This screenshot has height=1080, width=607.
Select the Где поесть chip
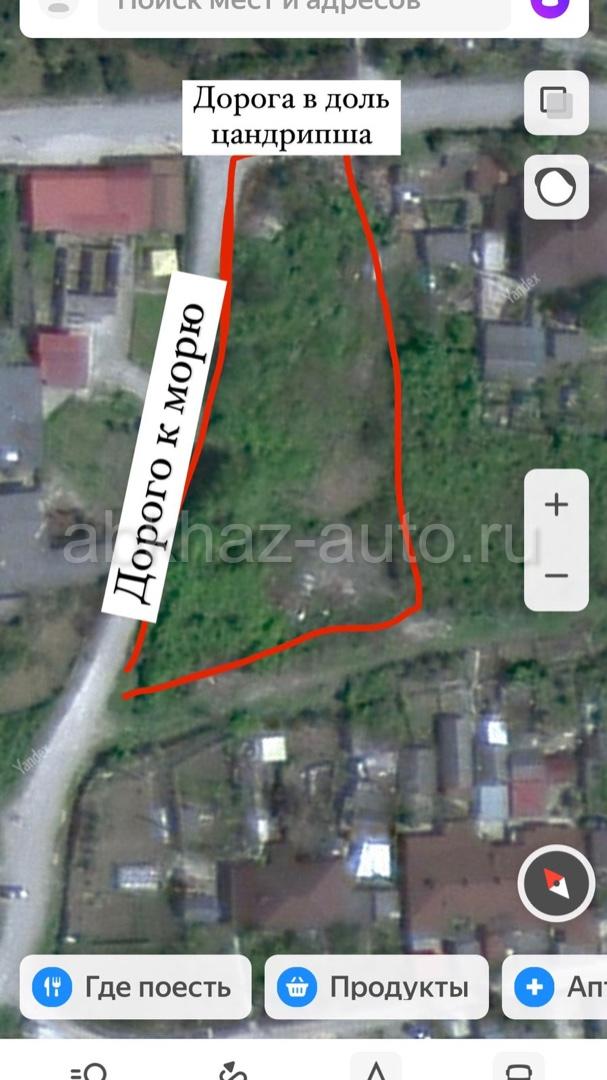(x=135, y=987)
